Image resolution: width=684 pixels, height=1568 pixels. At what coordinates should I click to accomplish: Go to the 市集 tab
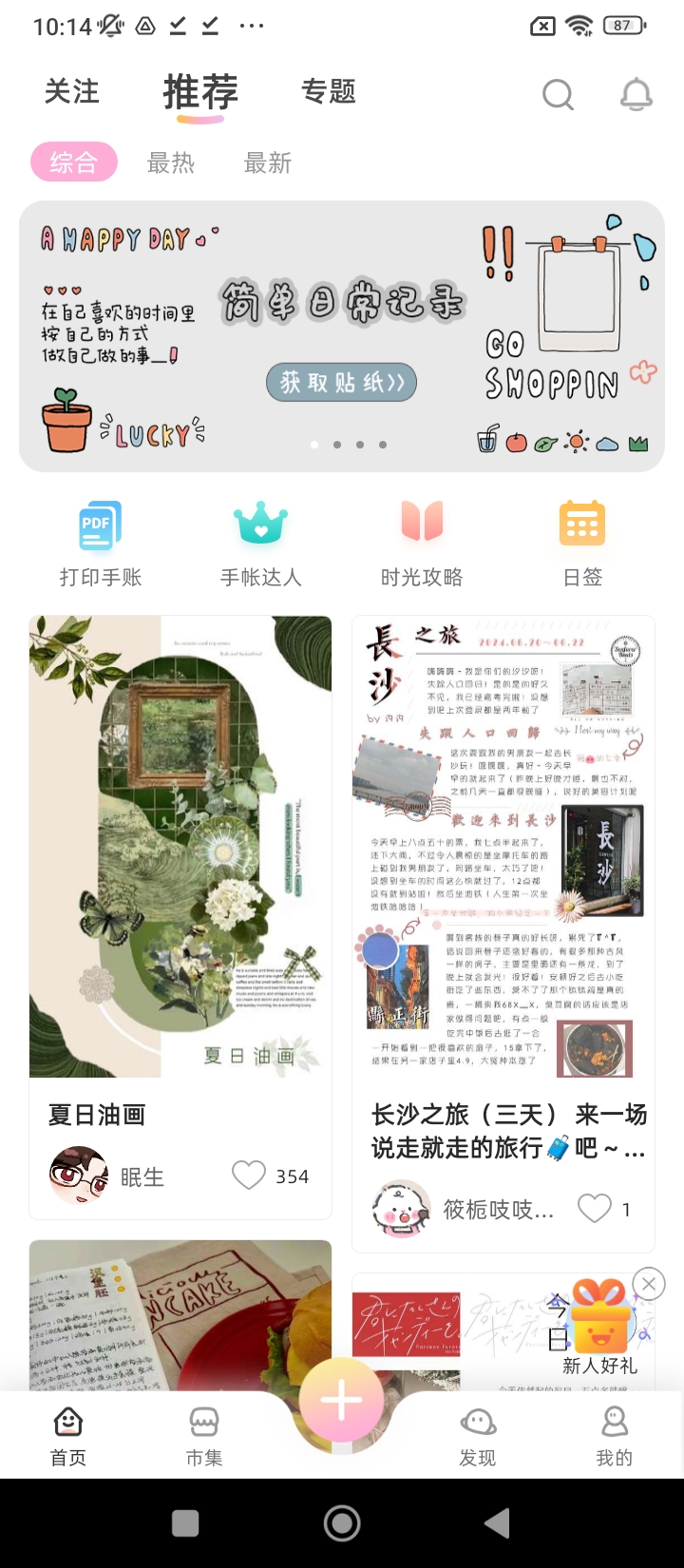[x=204, y=1436]
